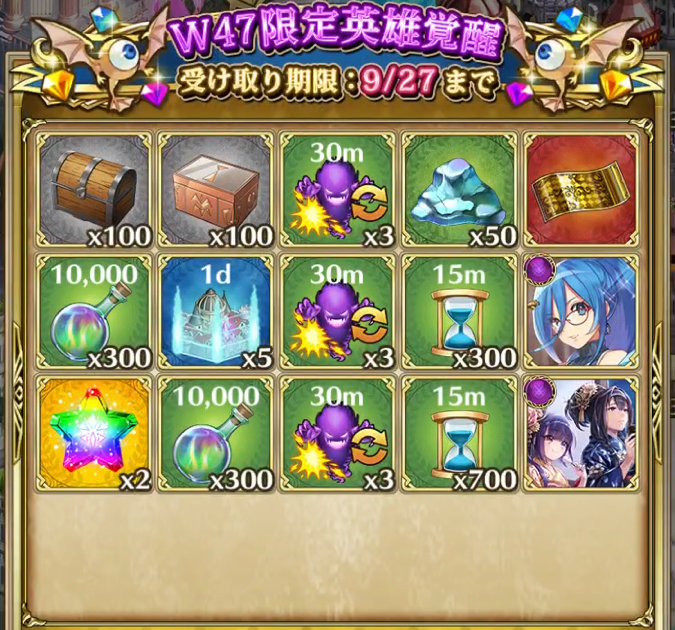Image resolution: width=675 pixels, height=630 pixels.
Task: View the blue-haired hero with glasses
Action: [x=581, y=312]
